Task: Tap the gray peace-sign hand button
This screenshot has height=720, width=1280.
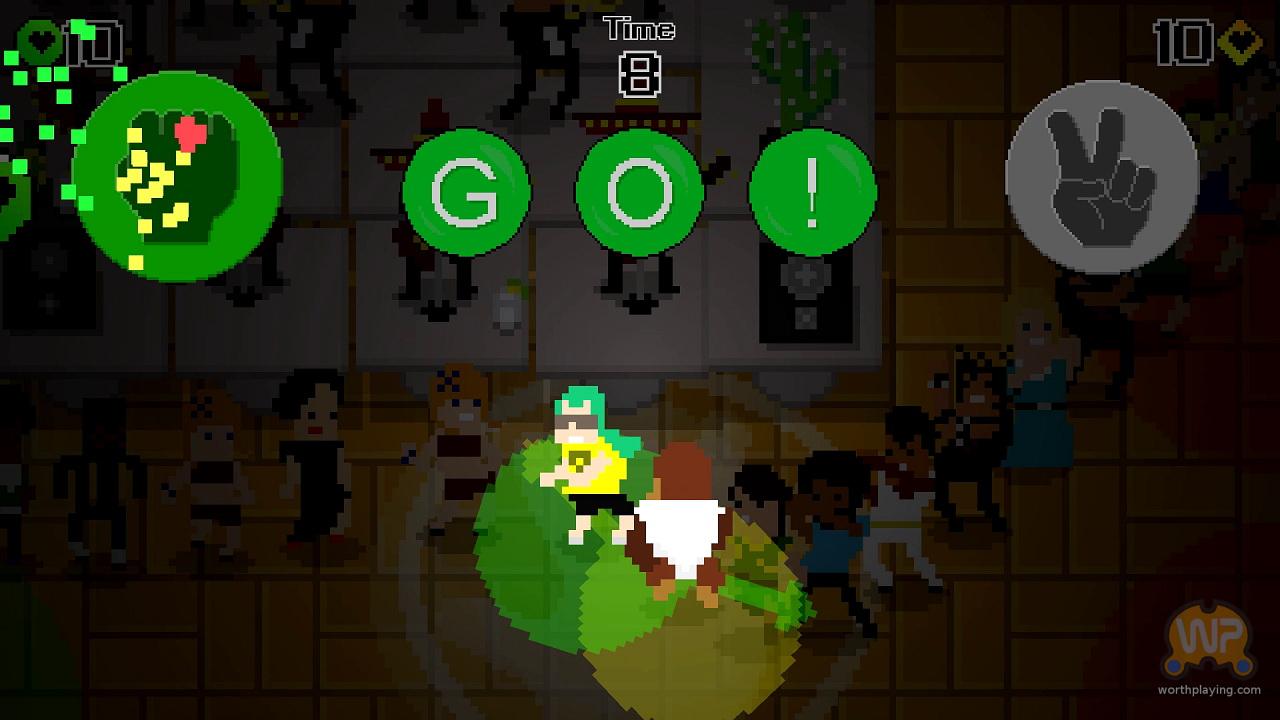Action: point(1102,176)
